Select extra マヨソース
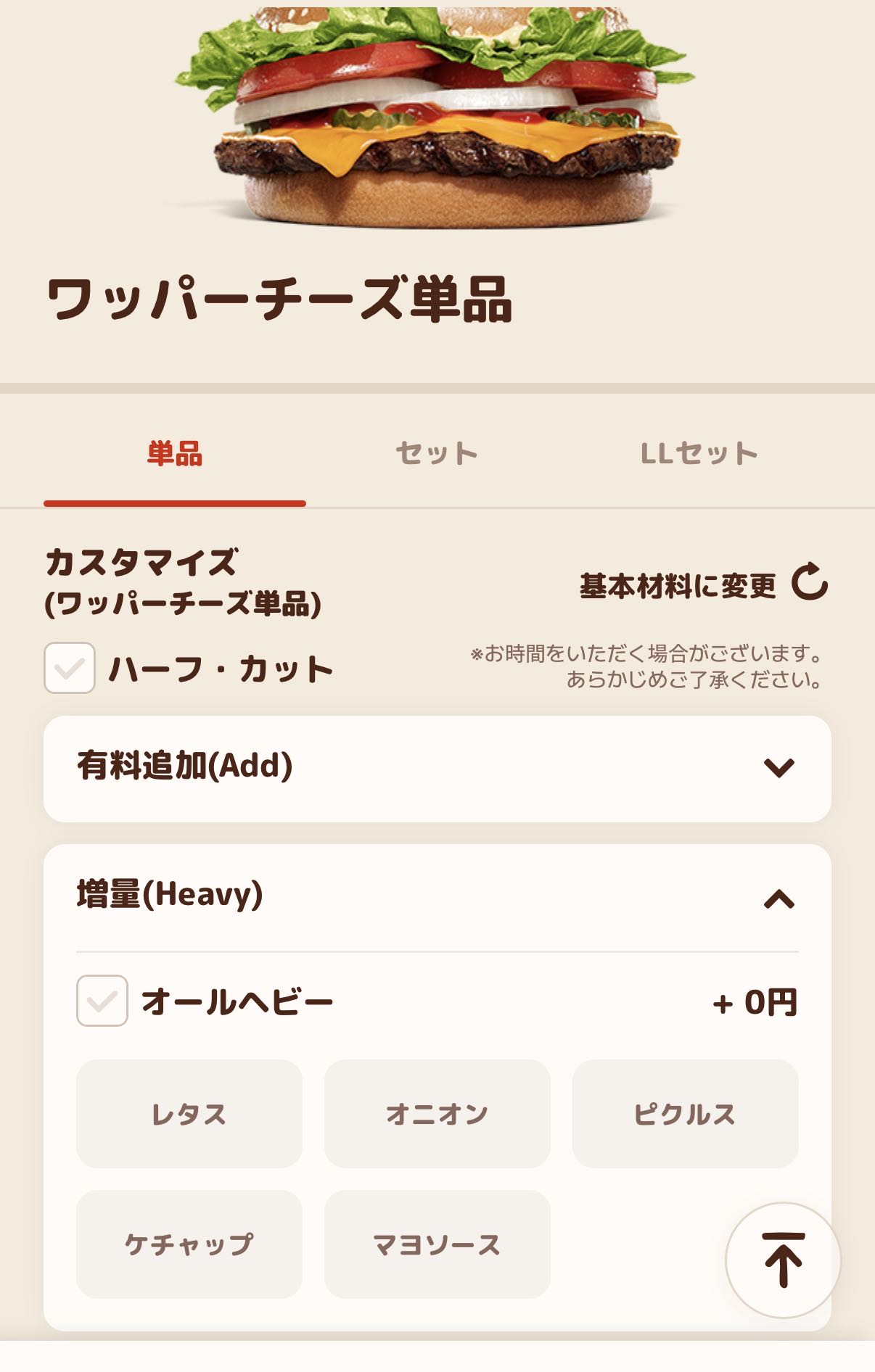875x1372 pixels. [437, 1244]
